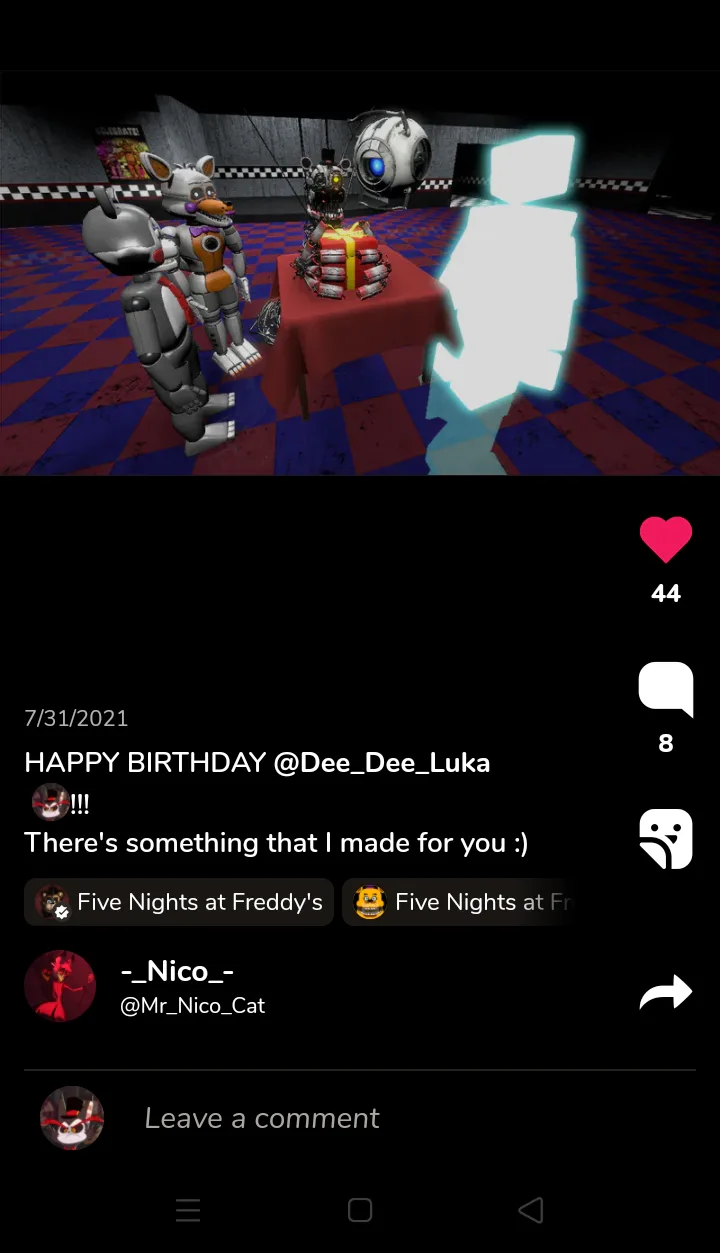Viewport: 720px width, 1253px height.
Task: View the post image fullscreen
Action: [360, 273]
